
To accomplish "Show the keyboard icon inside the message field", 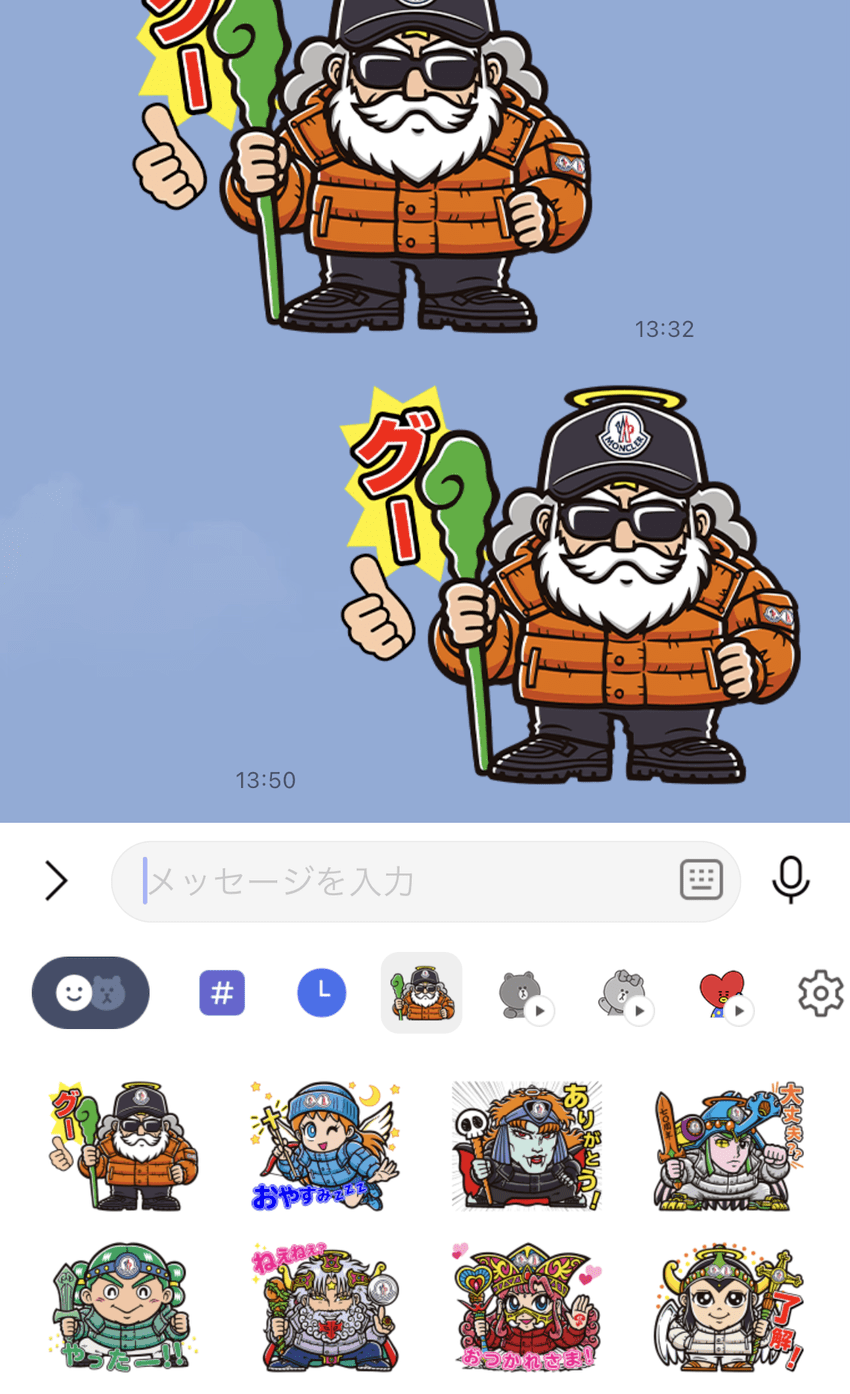I will tap(700, 880).
